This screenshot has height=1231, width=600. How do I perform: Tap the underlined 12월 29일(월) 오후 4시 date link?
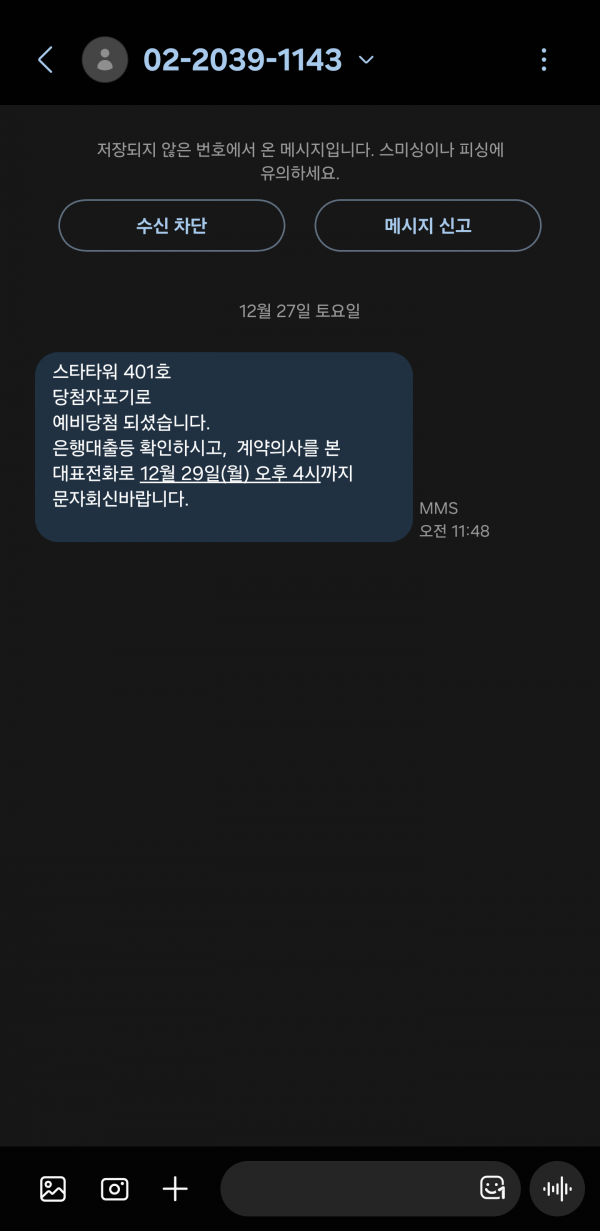tap(229, 473)
